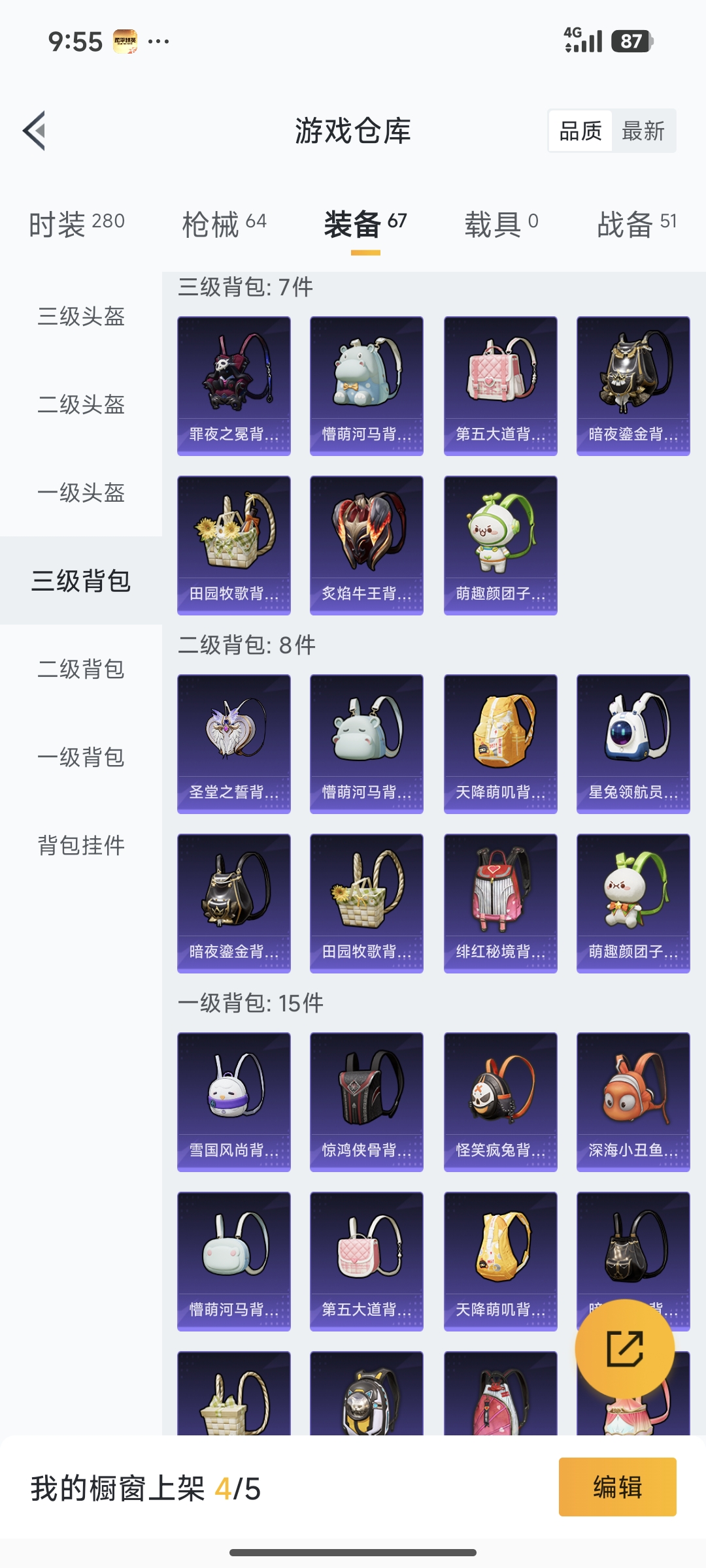Open the 罪夜之冕背包 item card

tap(233, 384)
